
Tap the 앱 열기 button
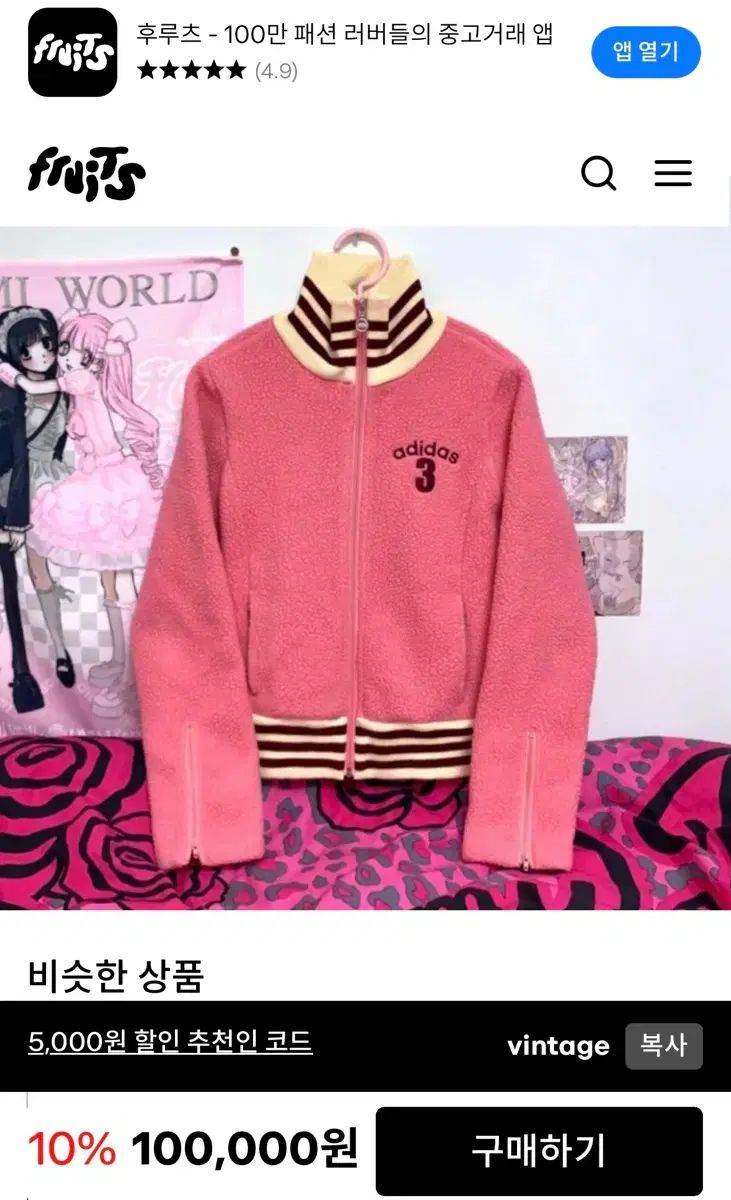click(645, 52)
